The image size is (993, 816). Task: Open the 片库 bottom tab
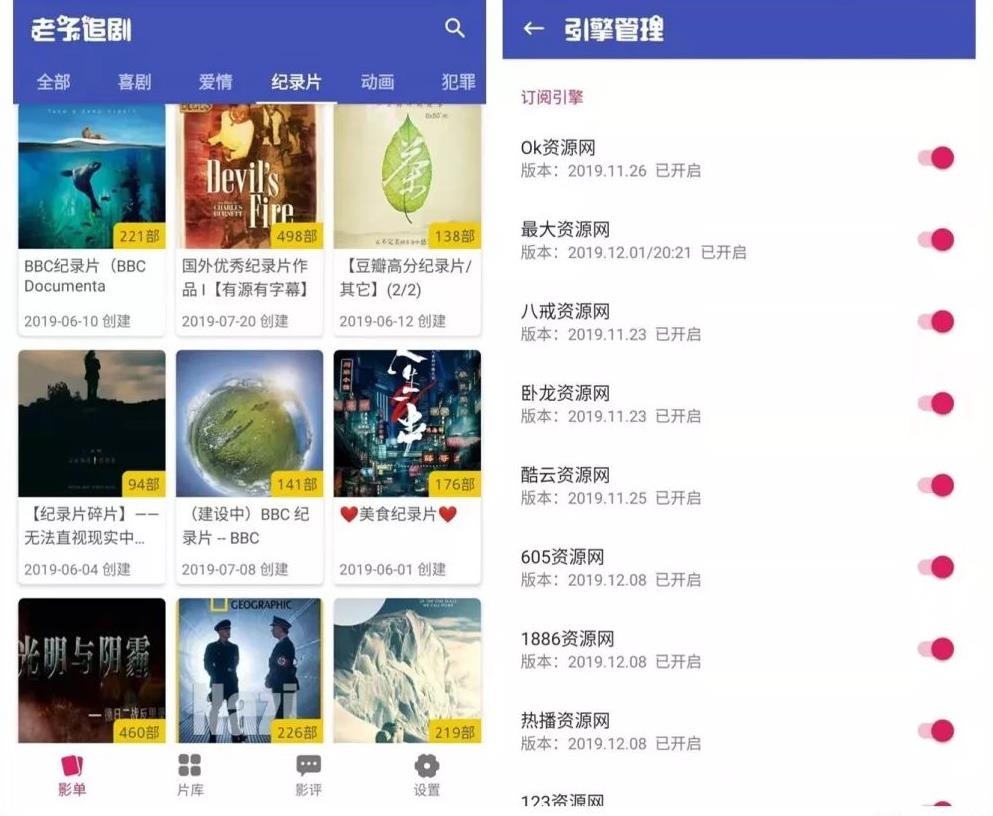190,775
